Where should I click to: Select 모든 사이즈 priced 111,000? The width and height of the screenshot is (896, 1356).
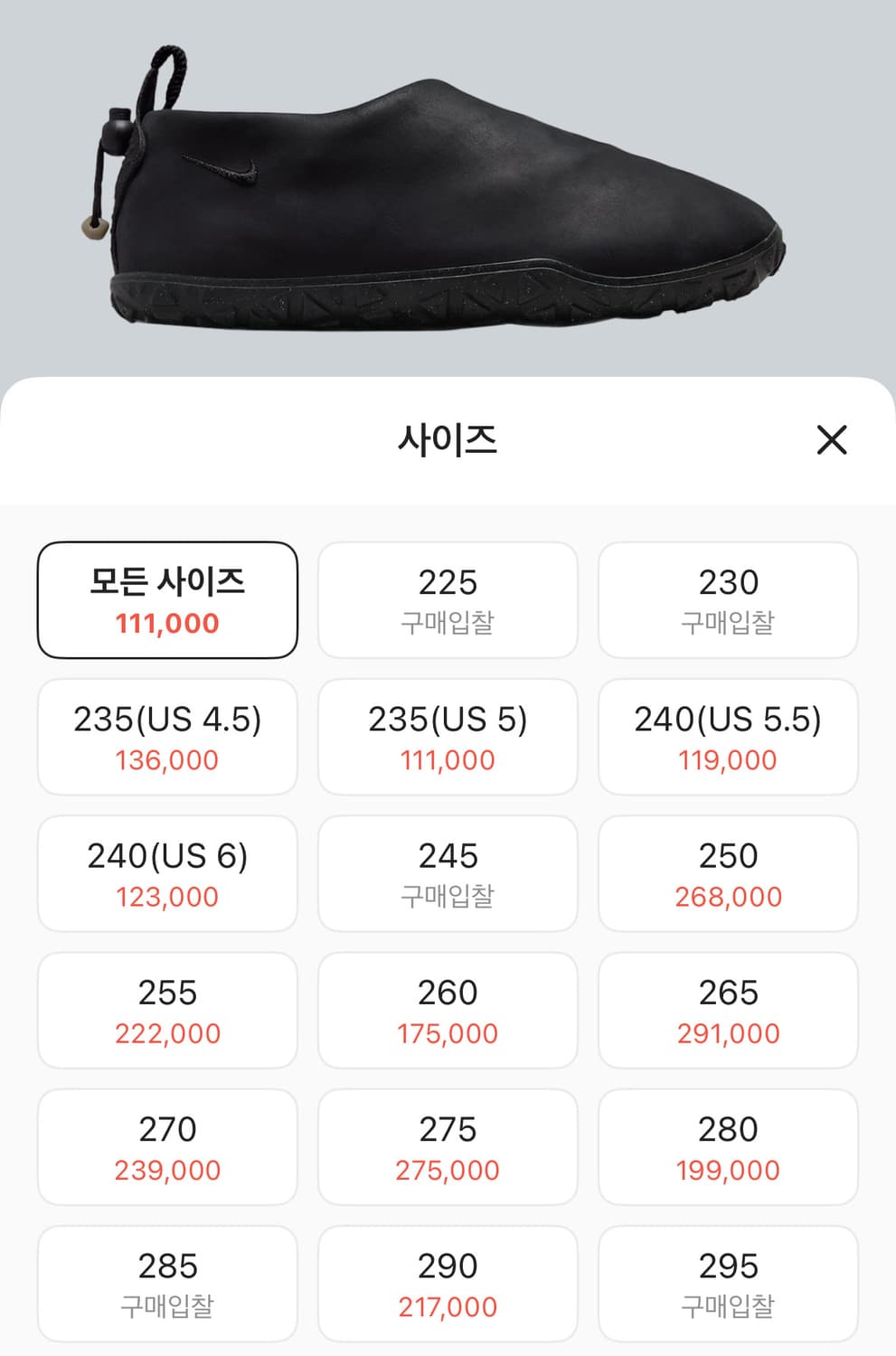coord(167,599)
